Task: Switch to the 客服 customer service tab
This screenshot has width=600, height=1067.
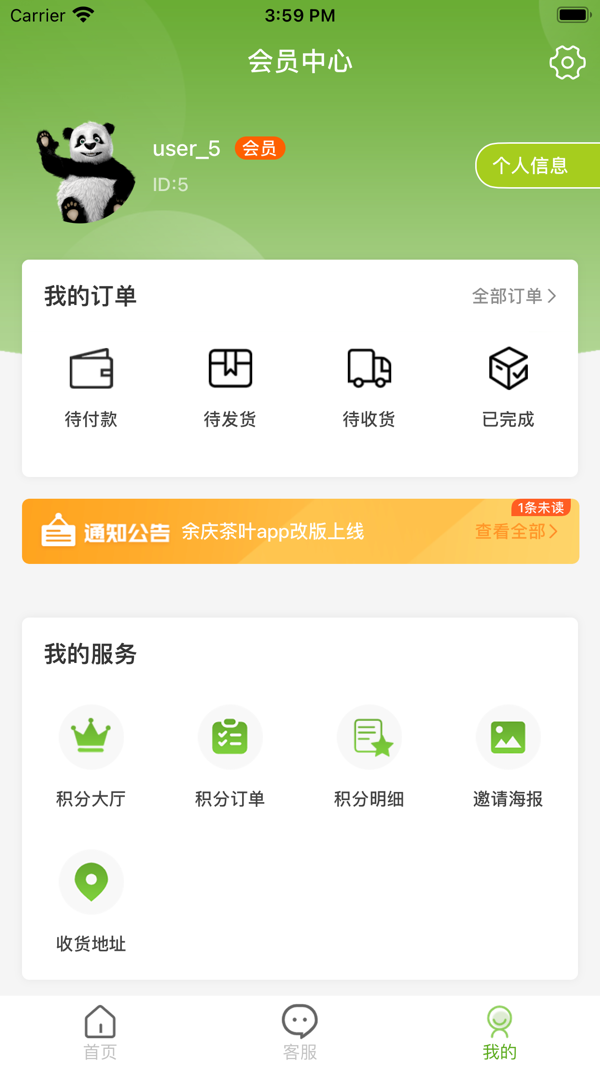Action: tap(300, 1032)
